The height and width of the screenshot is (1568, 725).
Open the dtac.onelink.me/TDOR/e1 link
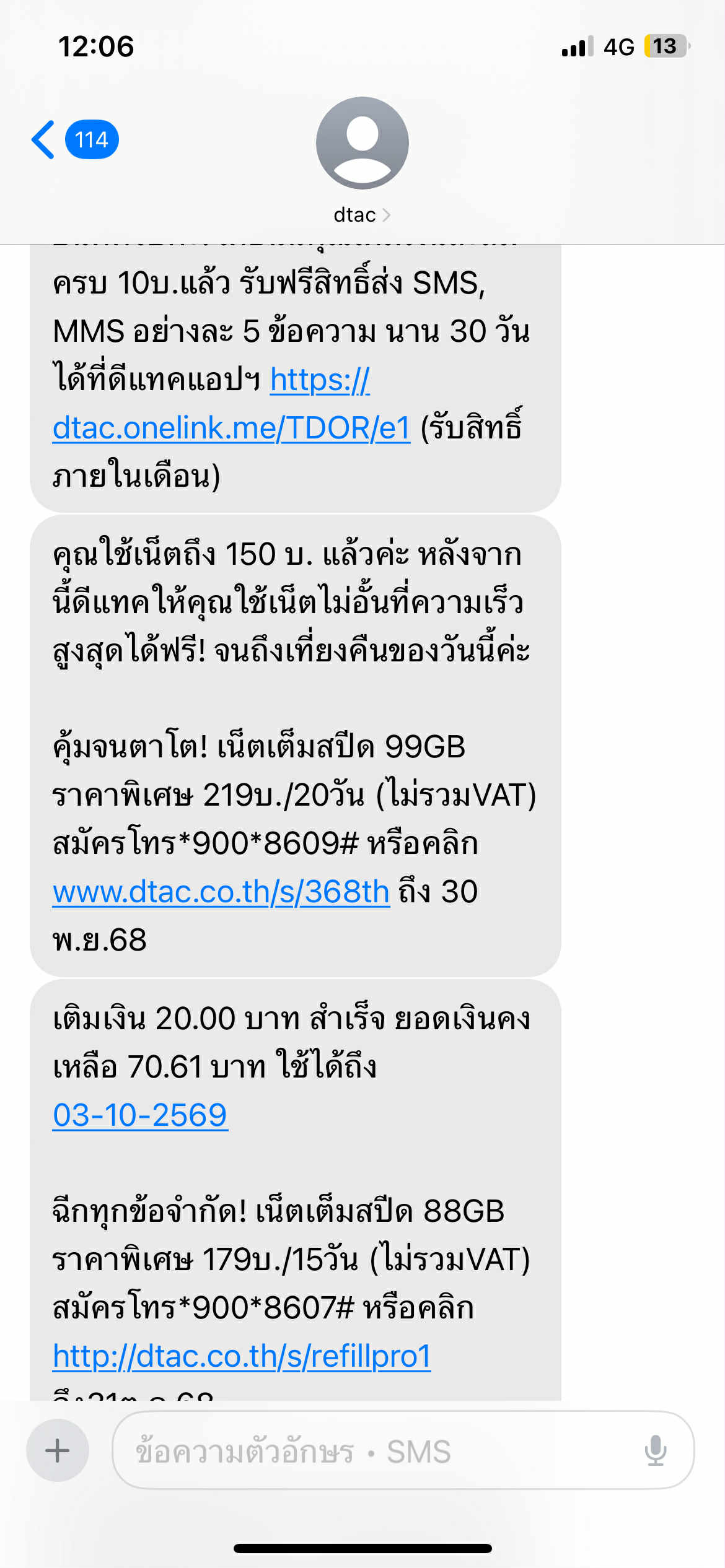(231, 428)
